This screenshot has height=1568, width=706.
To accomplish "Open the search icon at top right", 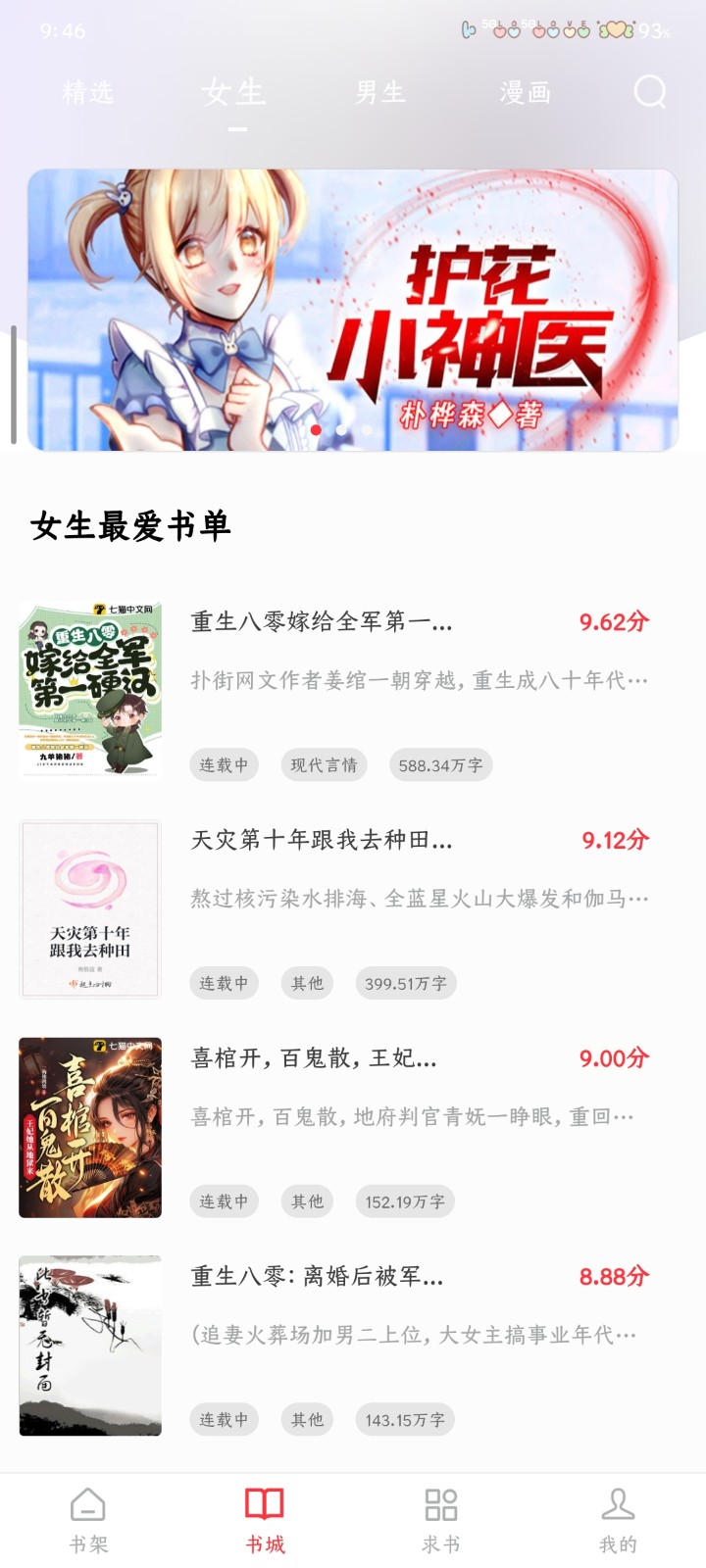I will (647, 93).
